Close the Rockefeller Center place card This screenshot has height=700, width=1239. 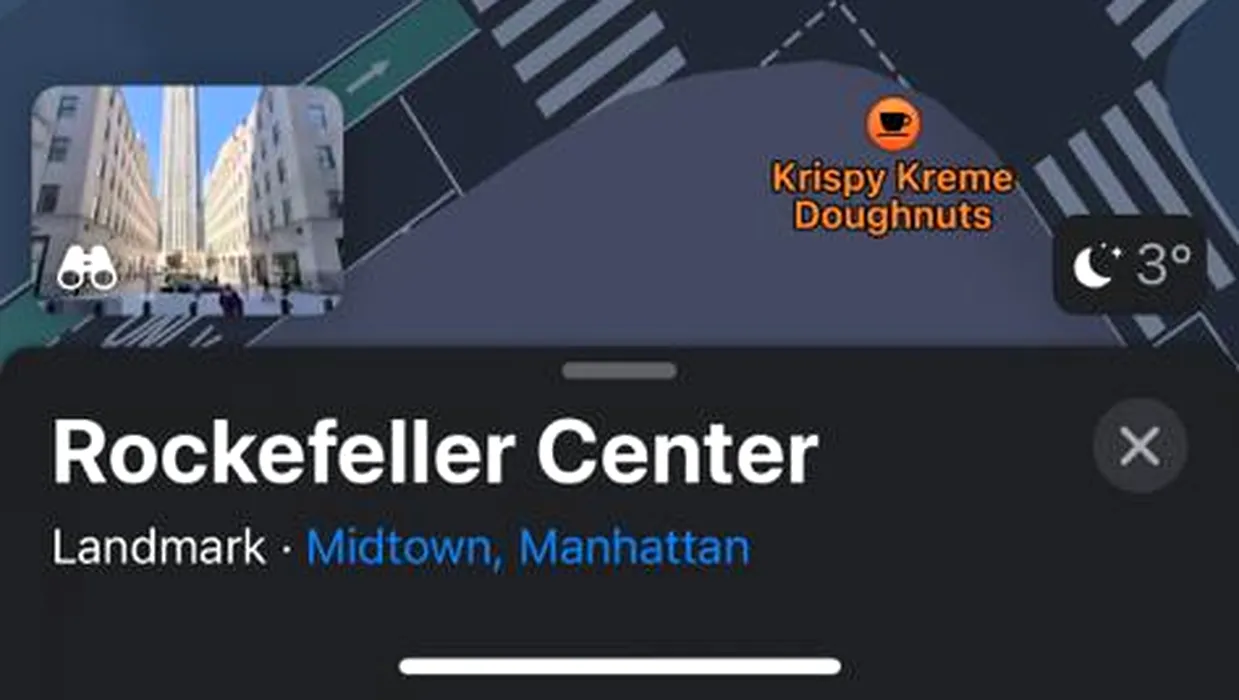pos(1139,446)
